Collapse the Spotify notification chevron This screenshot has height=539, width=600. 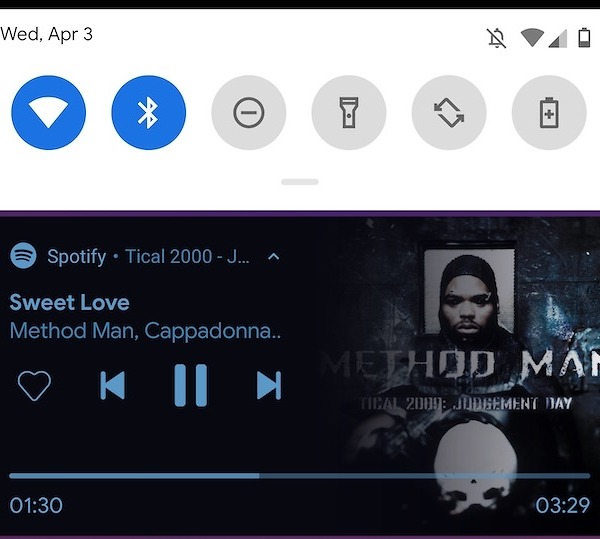point(274,257)
